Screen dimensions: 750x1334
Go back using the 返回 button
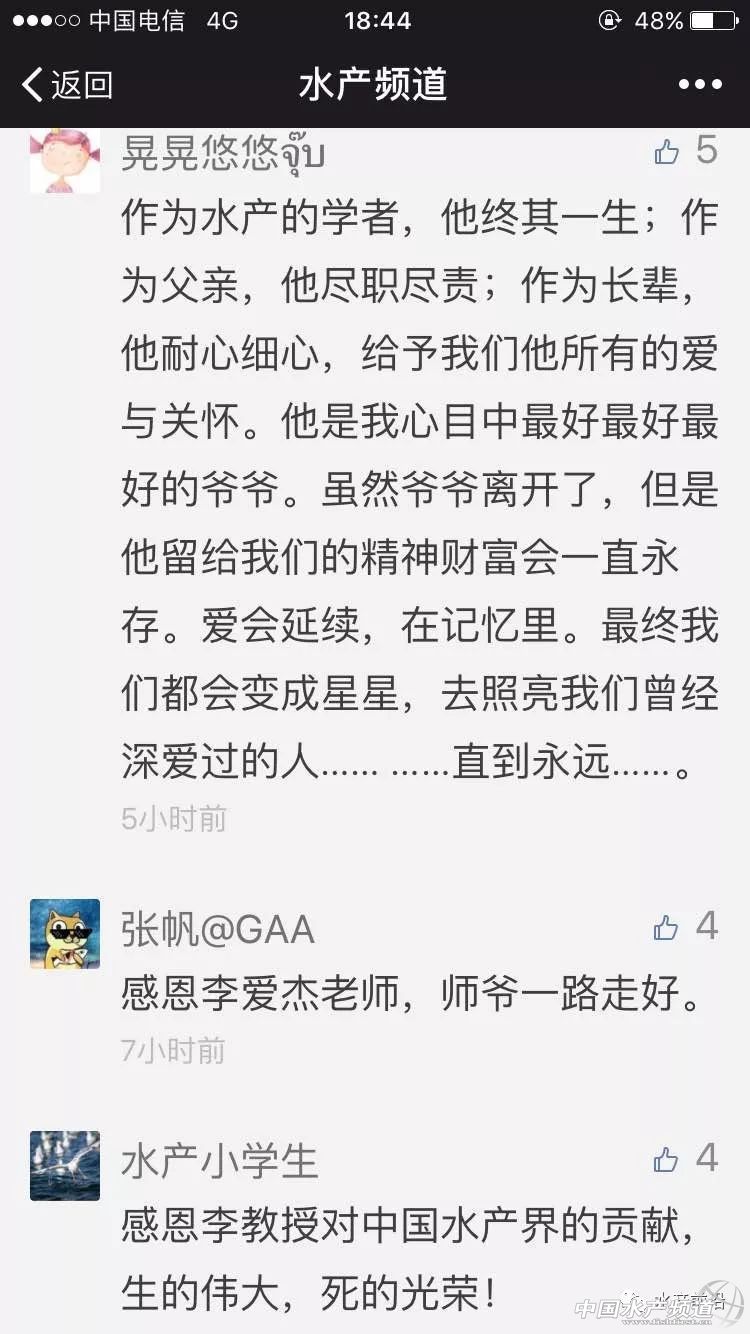tap(66, 85)
